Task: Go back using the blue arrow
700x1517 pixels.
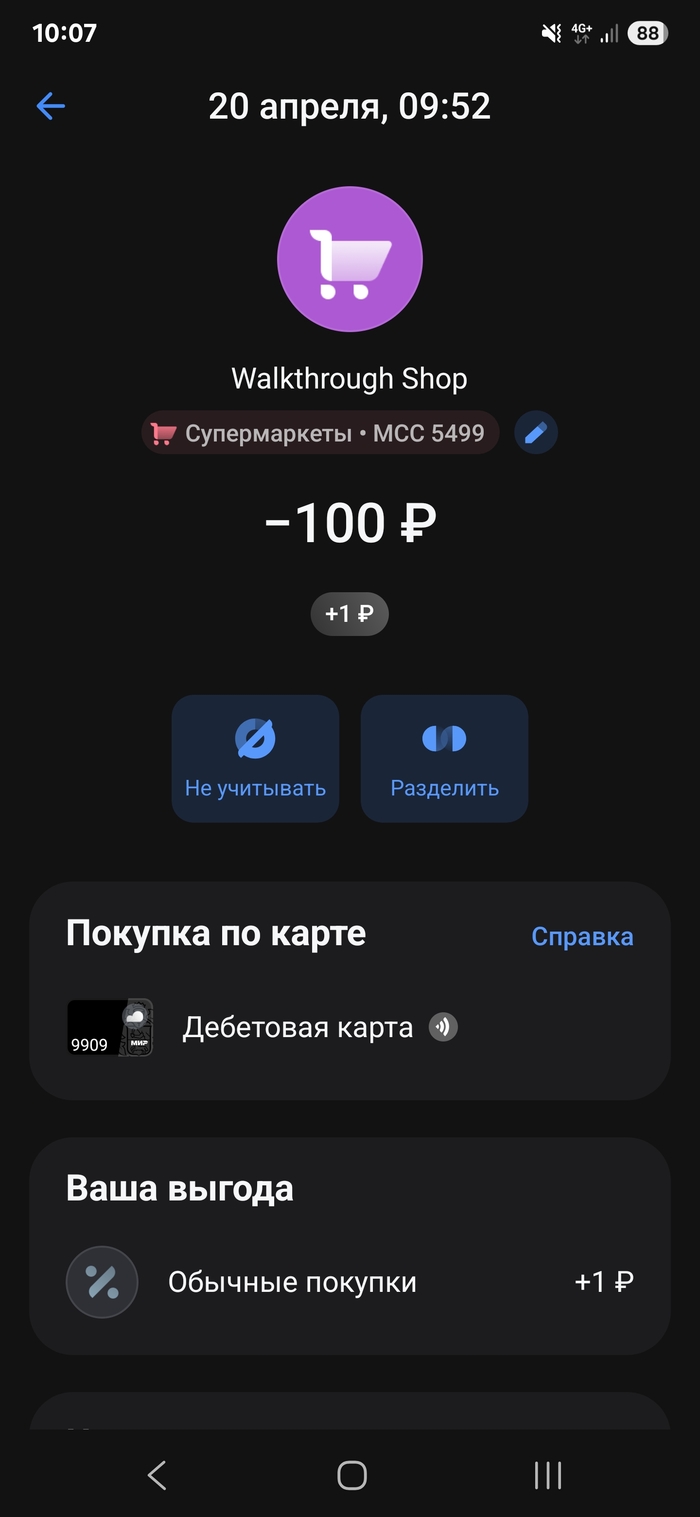Action: 50,106
